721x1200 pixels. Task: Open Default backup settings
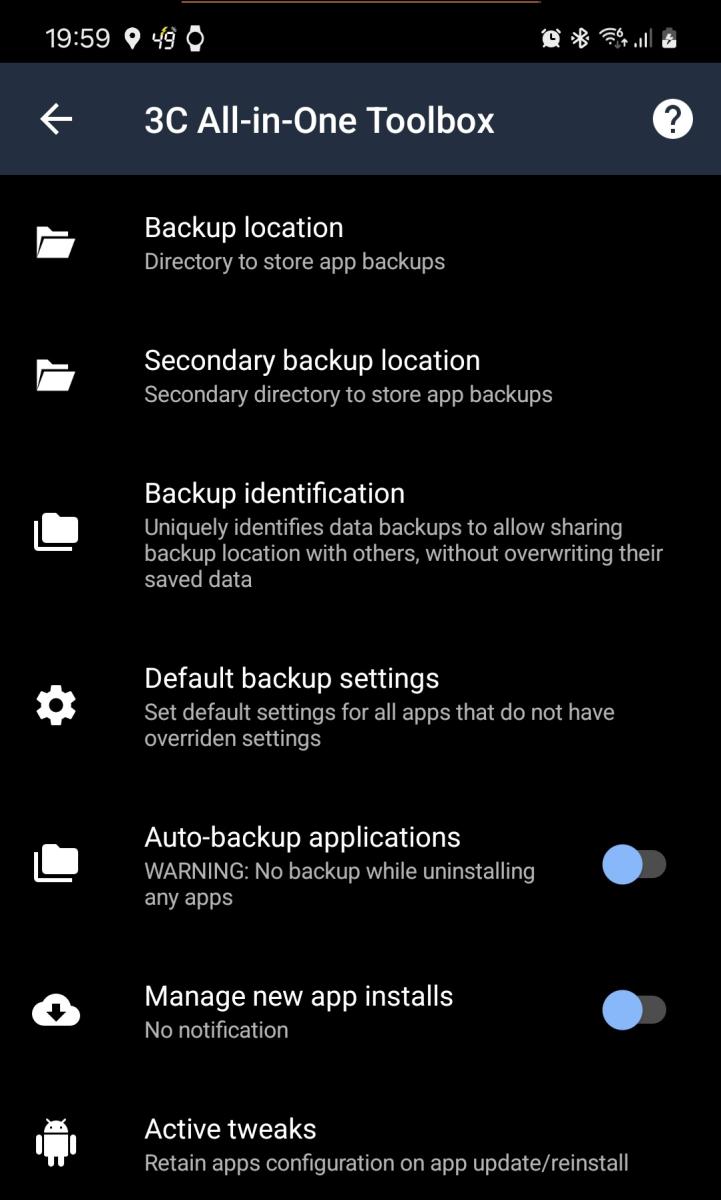click(360, 706)
